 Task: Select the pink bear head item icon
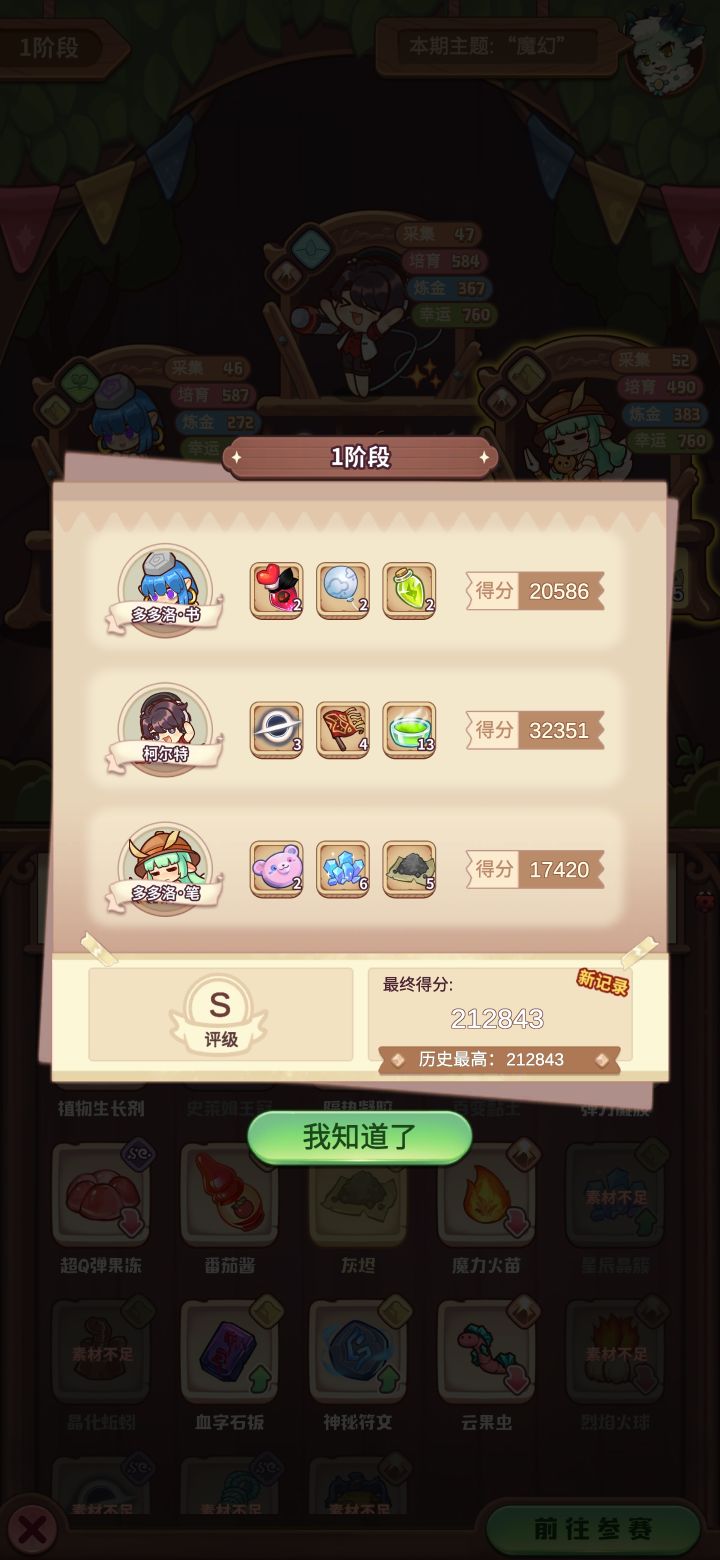[276, 868]
